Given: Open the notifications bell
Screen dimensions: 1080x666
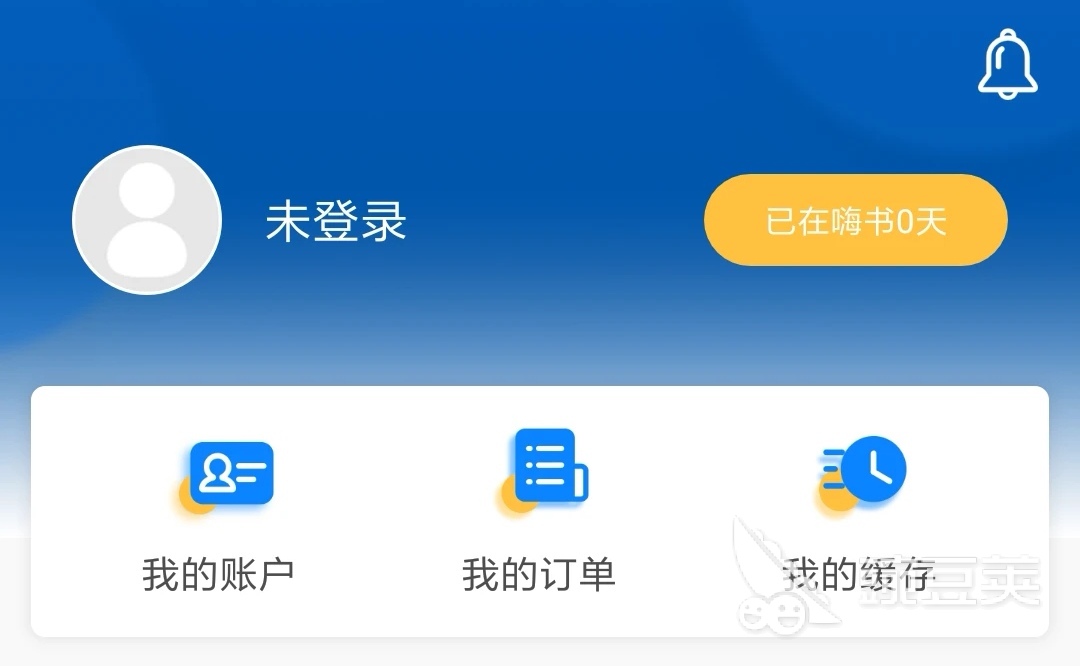Looking at the screenshot, I should [x=1007, y=64].
